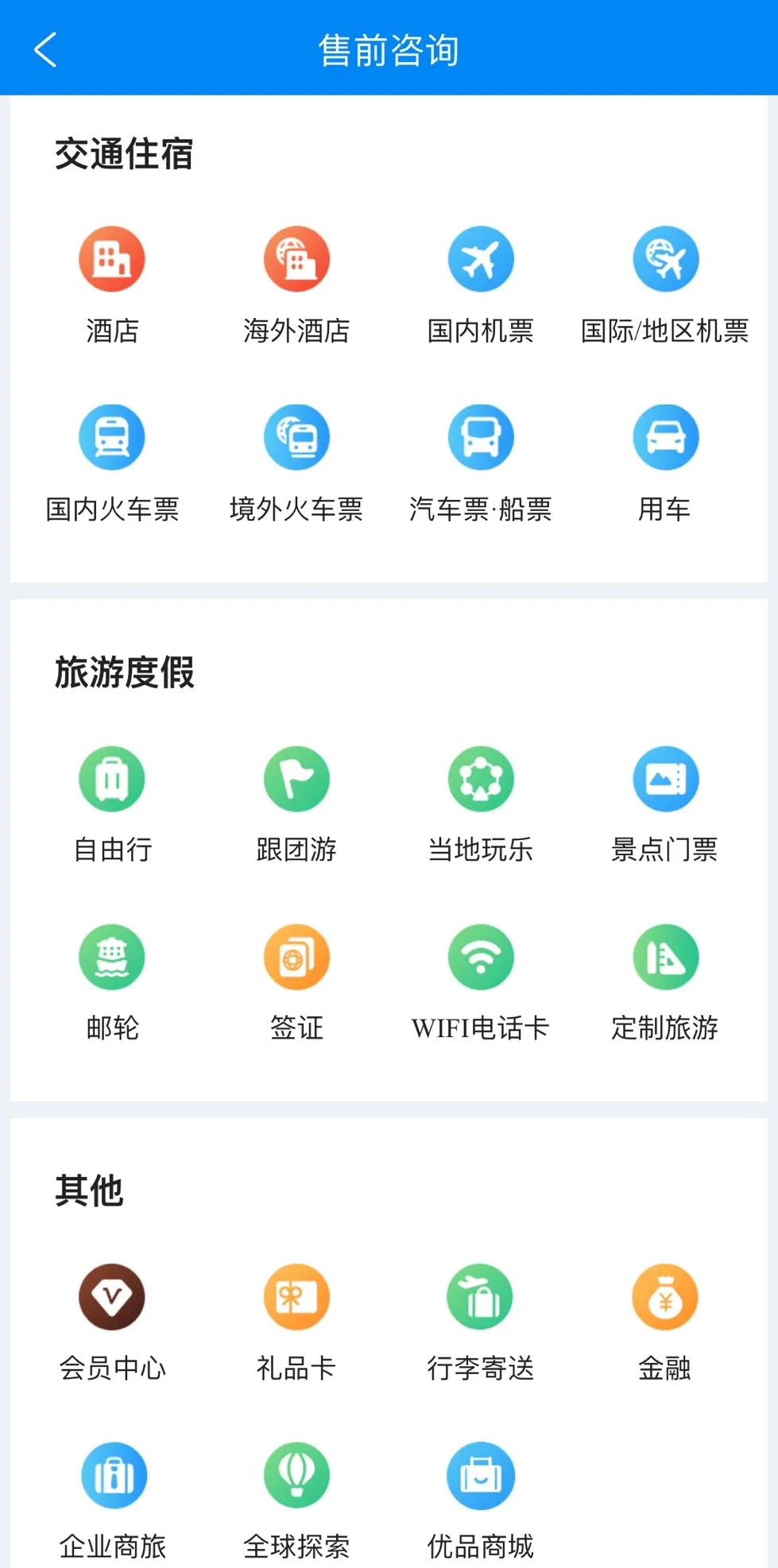Select 跟团游 option

click(296, 779)
